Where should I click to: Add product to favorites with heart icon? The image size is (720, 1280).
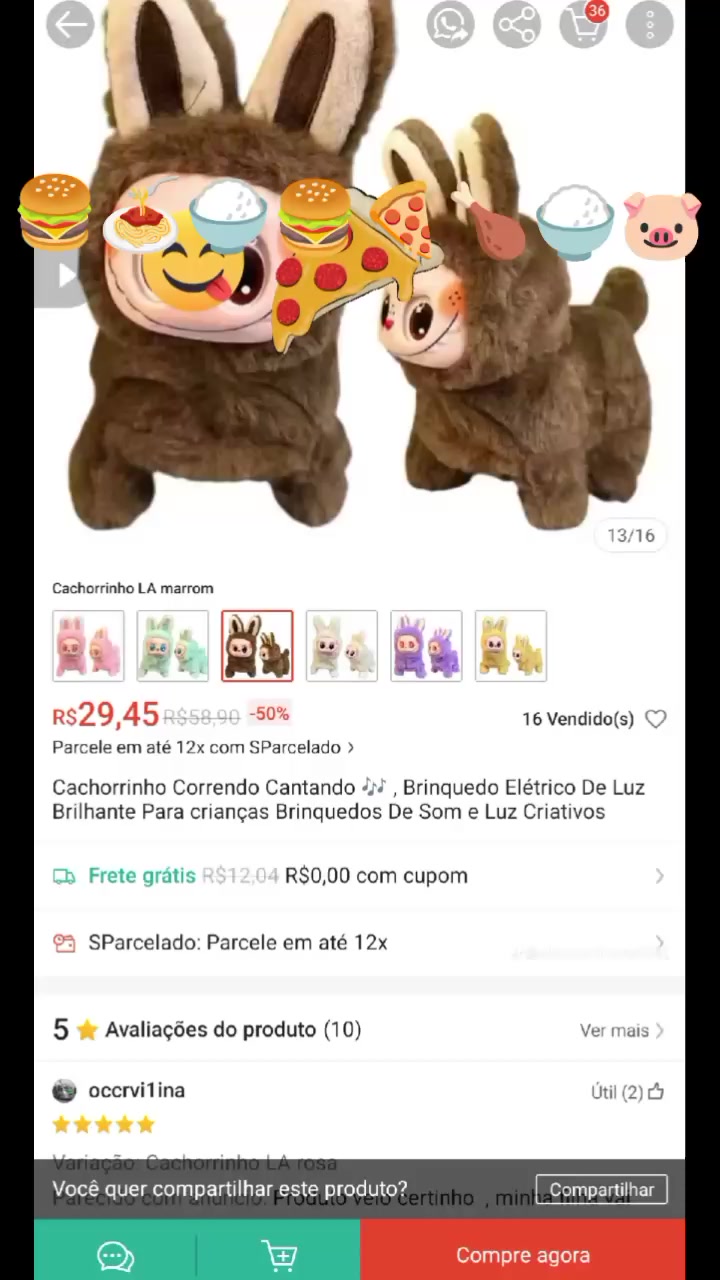coord(655,719)
